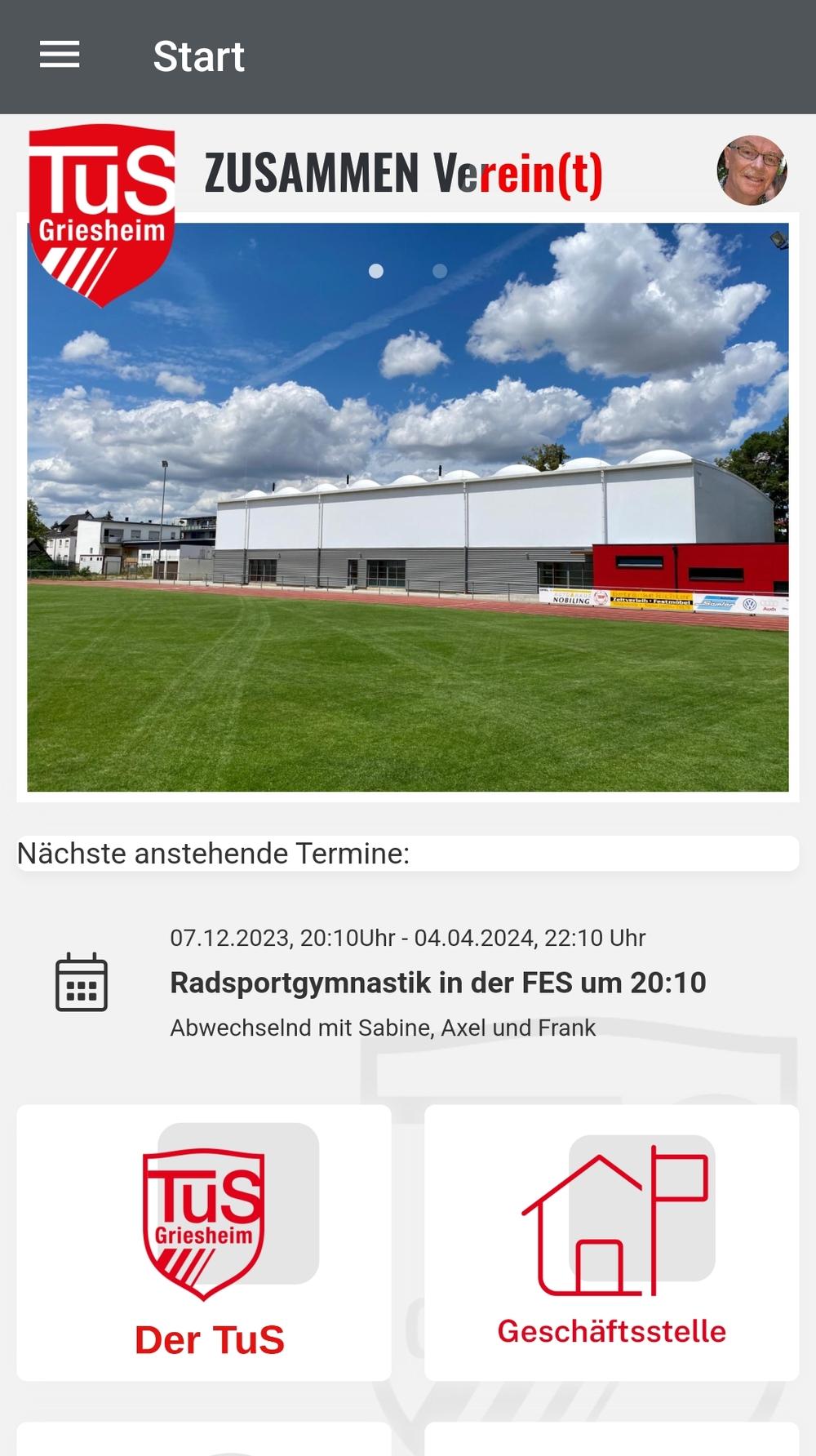Click the Start title in the top bar

(x=198, y=55)
